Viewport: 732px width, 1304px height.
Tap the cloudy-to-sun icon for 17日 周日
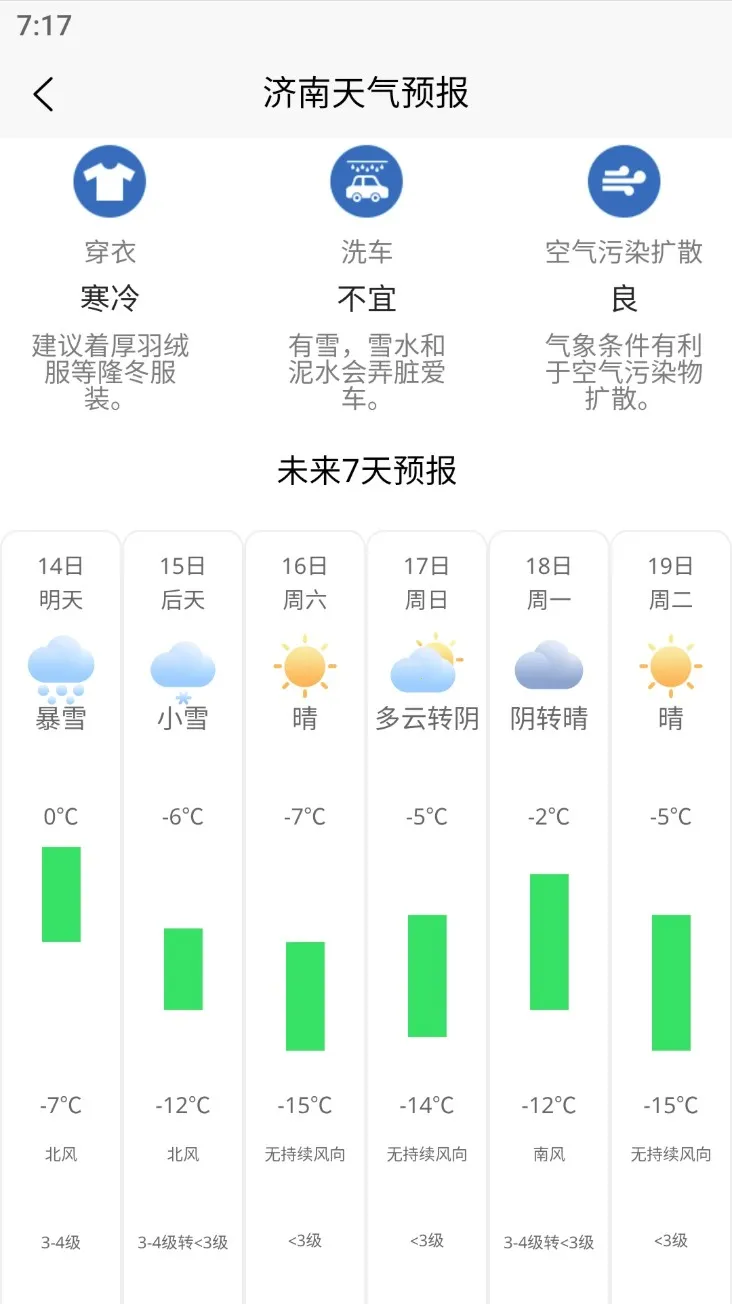426,663
